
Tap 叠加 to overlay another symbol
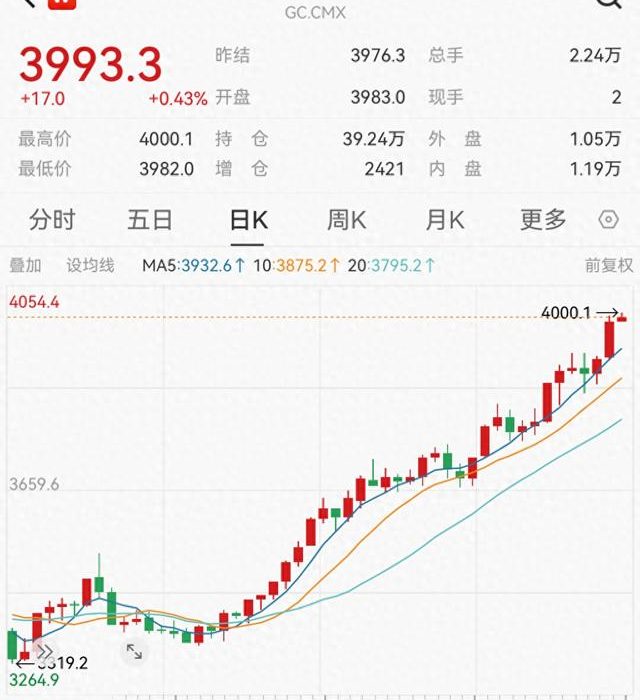tap(25, 265)
